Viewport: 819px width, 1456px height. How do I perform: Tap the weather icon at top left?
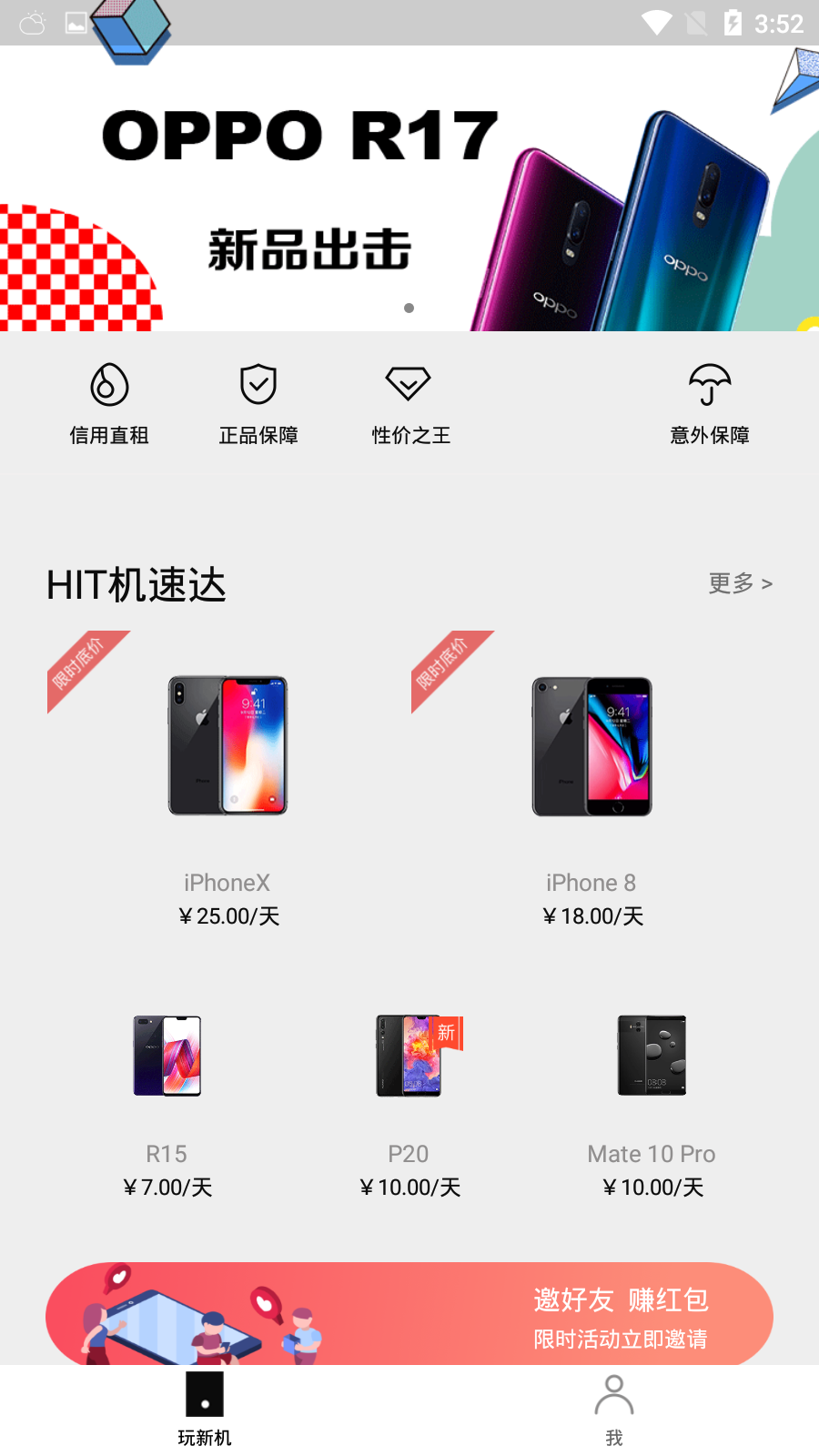point(33,23)
